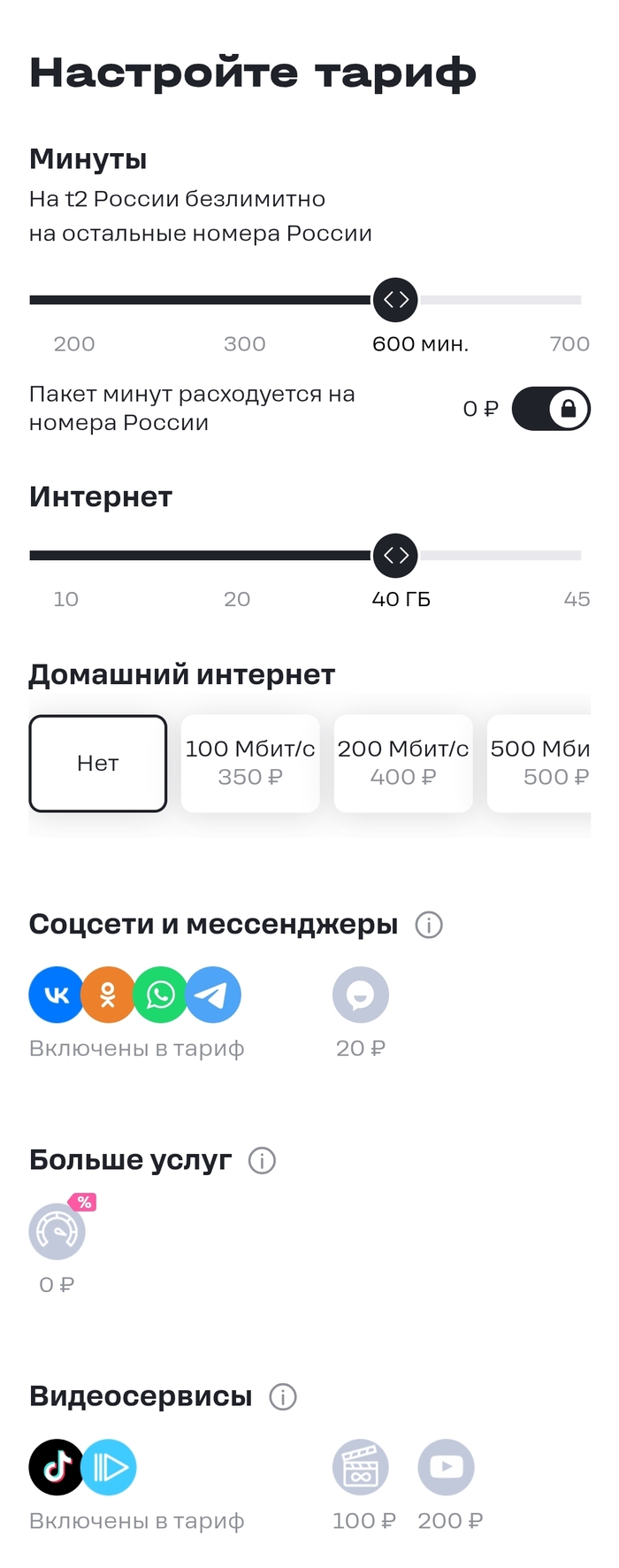
Task: Add the 200 ₽ YouTube option
Action: tap(447, 1467)
